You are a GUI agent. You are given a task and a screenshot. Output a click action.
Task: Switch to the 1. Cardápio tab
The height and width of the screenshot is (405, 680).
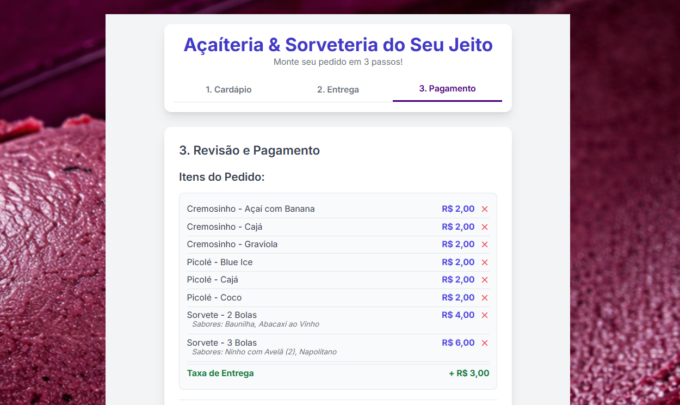point(228,89)
